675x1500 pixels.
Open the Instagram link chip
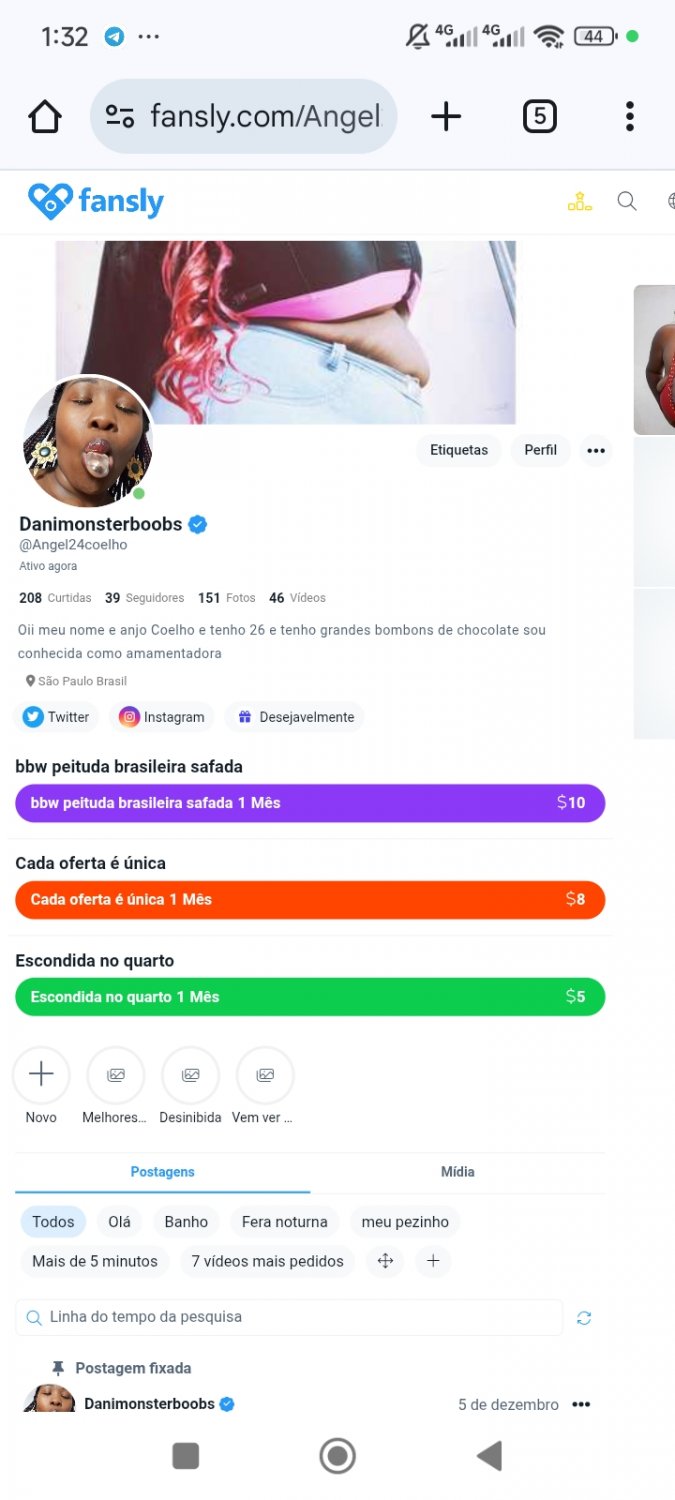(x=162, y=717)
